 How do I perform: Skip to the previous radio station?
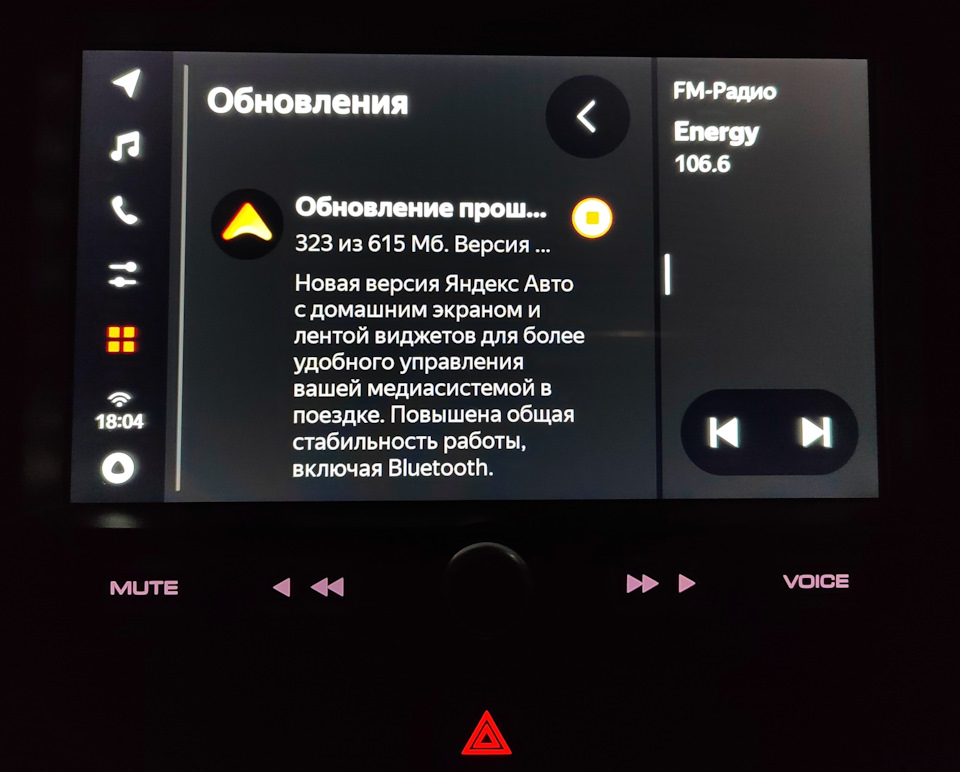coord(723,432)
